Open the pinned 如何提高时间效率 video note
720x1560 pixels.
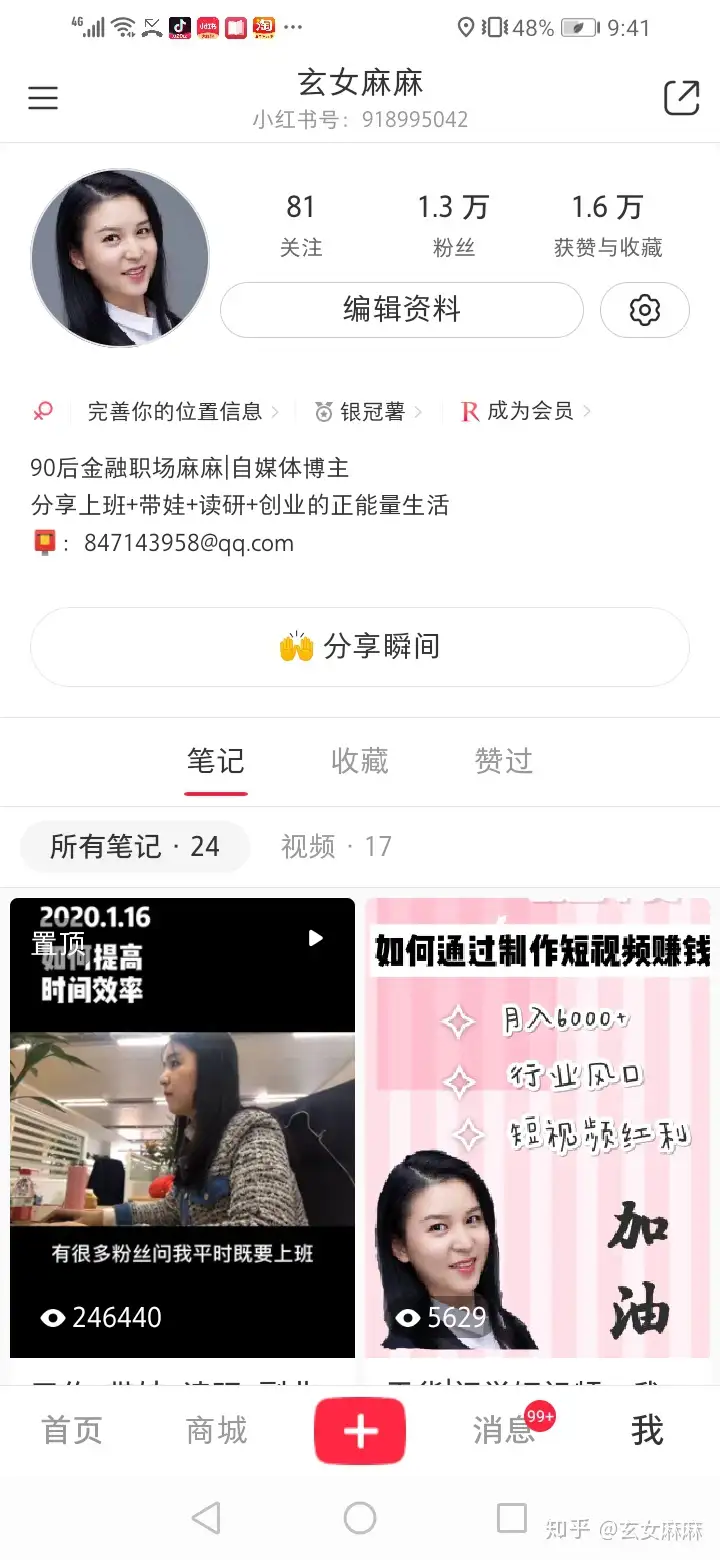tap(182, 1127)
